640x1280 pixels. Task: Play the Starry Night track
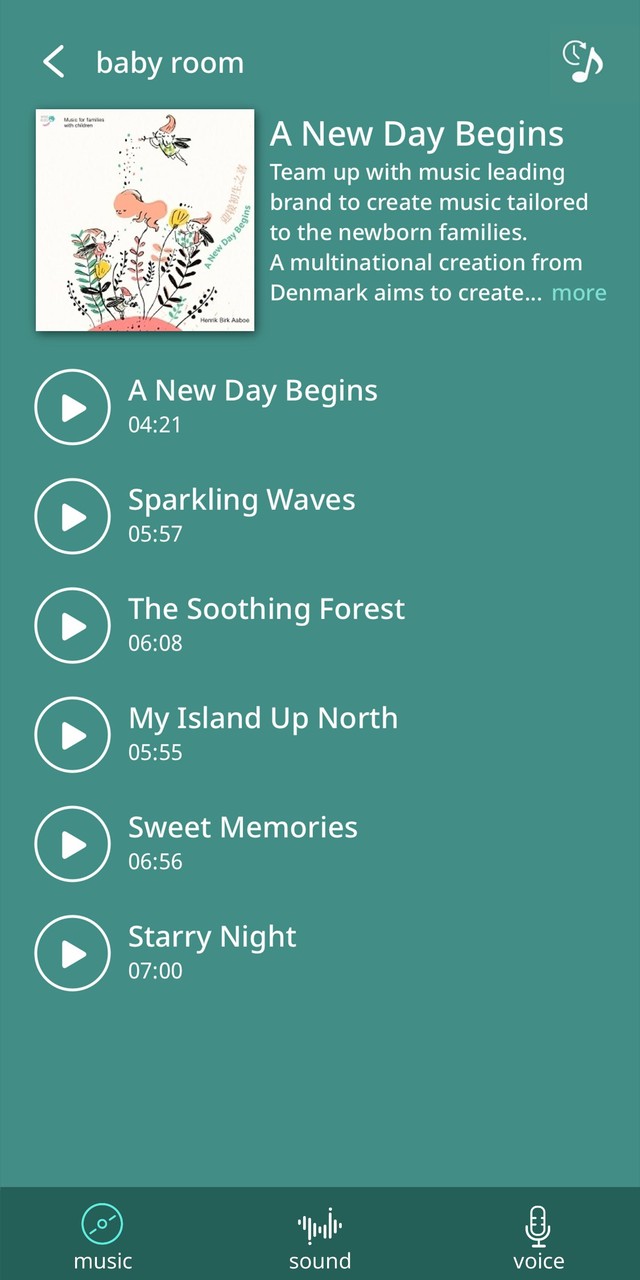coord(72,953)
